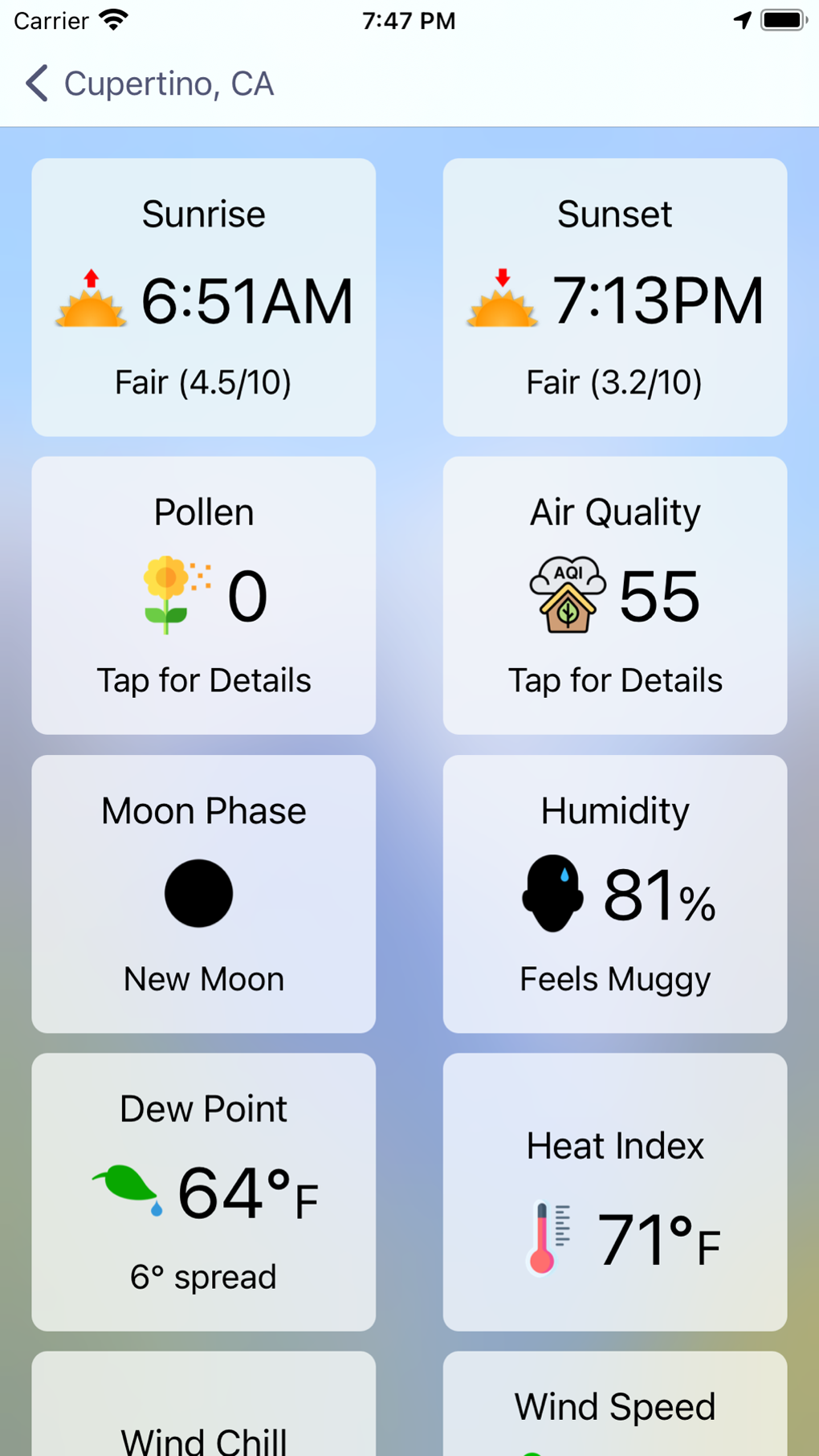The image size is (819, 1456).
Task: Click the new moon black circle icon
Action: point(198,893)
